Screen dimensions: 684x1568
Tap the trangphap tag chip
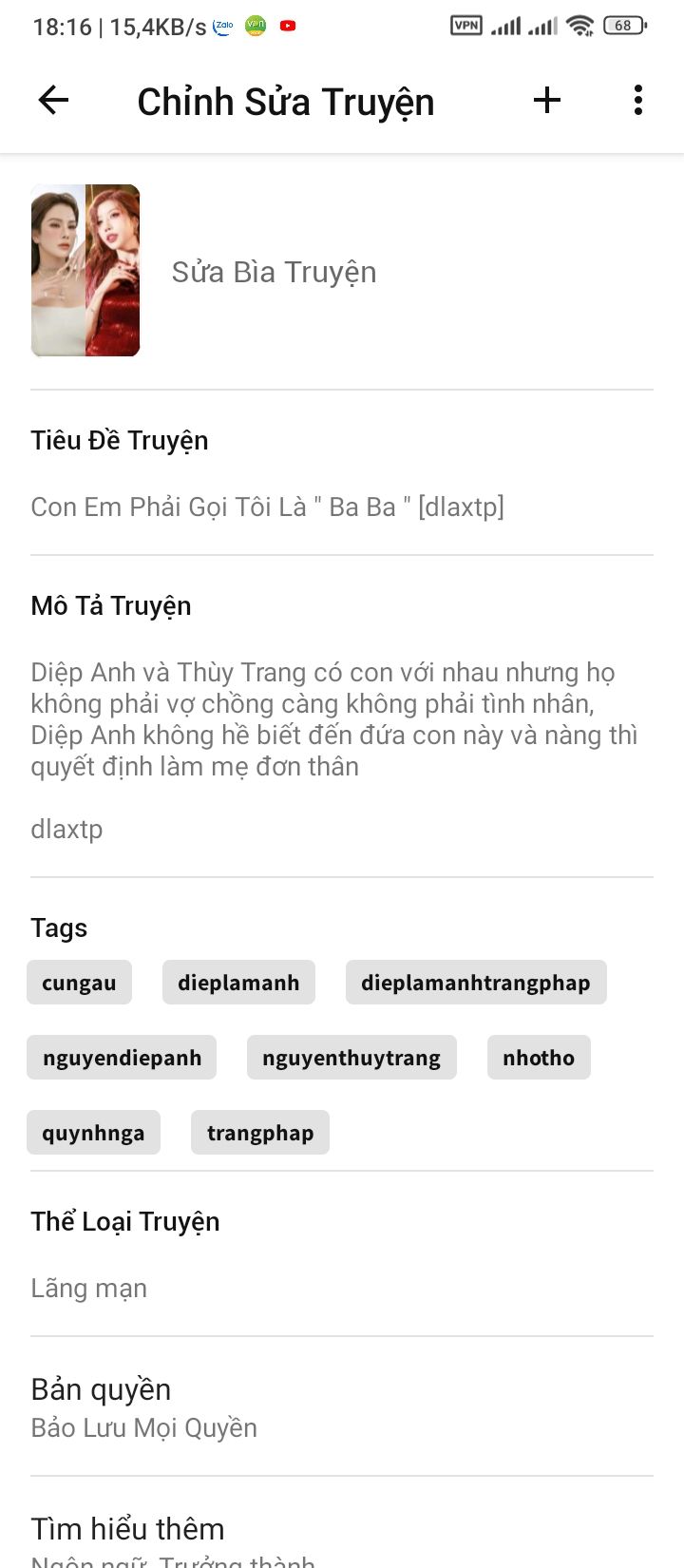click(x=260, y=1133)
